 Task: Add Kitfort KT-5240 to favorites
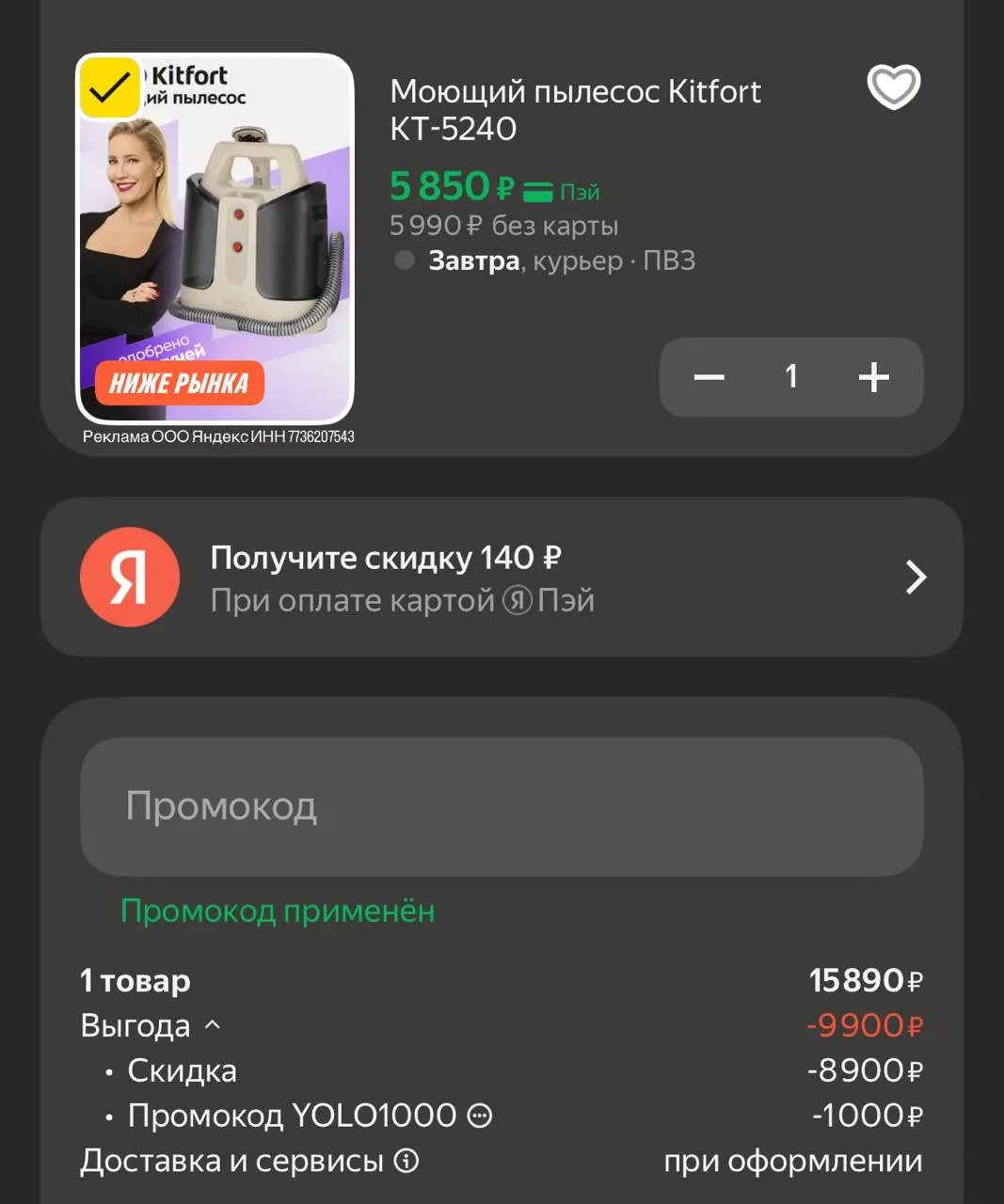[892, 87]
